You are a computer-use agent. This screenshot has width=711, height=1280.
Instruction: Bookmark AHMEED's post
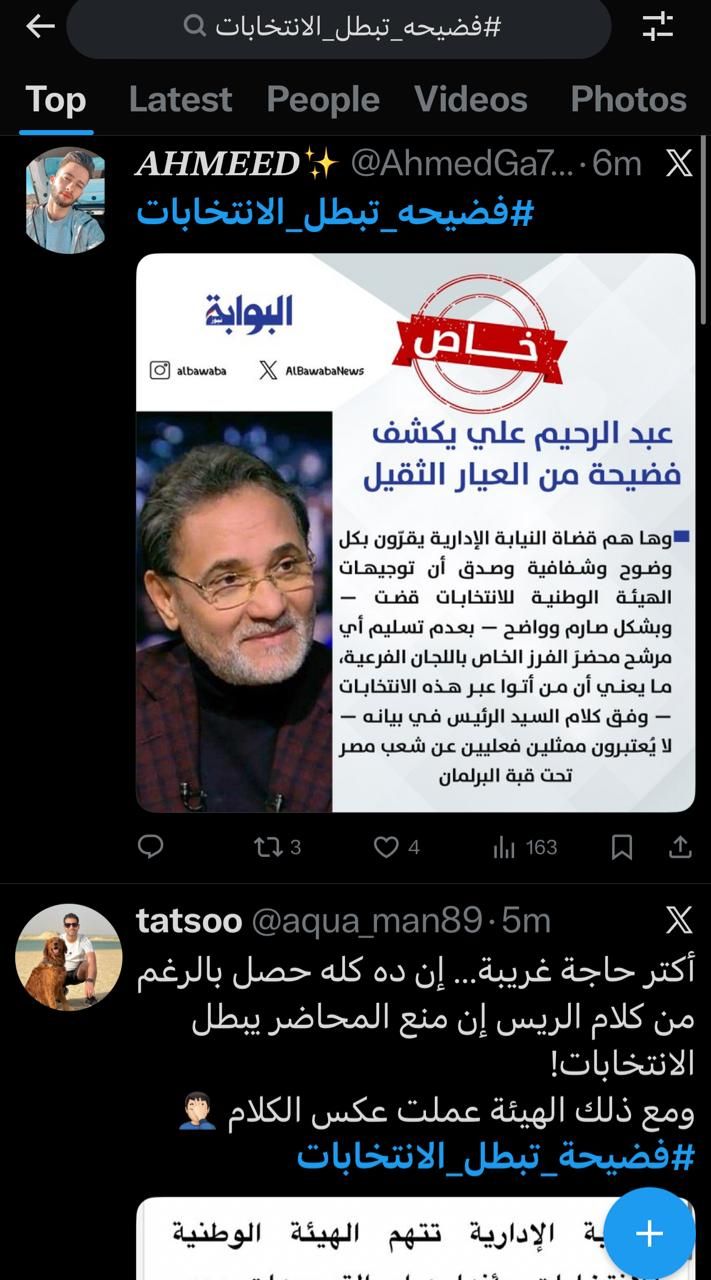click(x=622, y=847)
